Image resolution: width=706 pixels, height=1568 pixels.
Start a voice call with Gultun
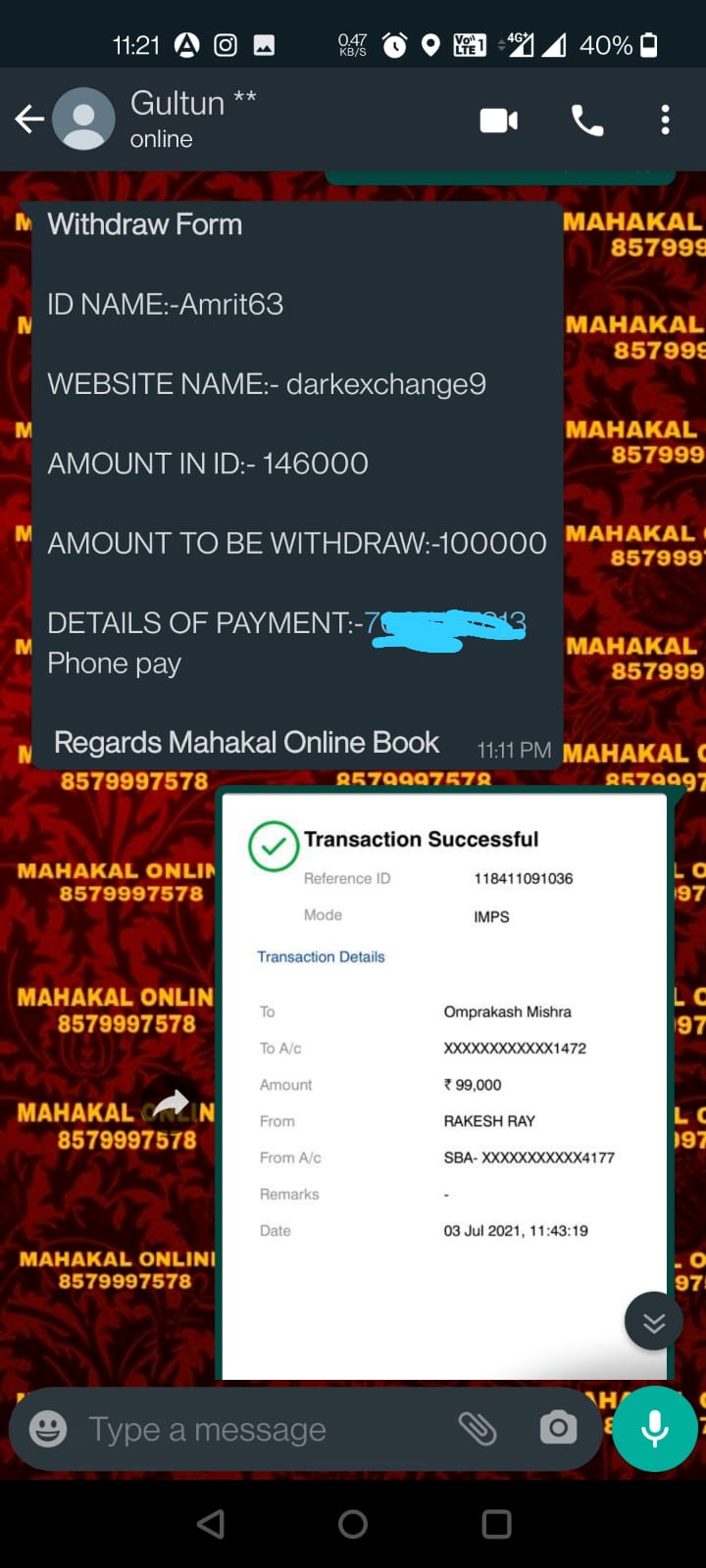[586, 121]
